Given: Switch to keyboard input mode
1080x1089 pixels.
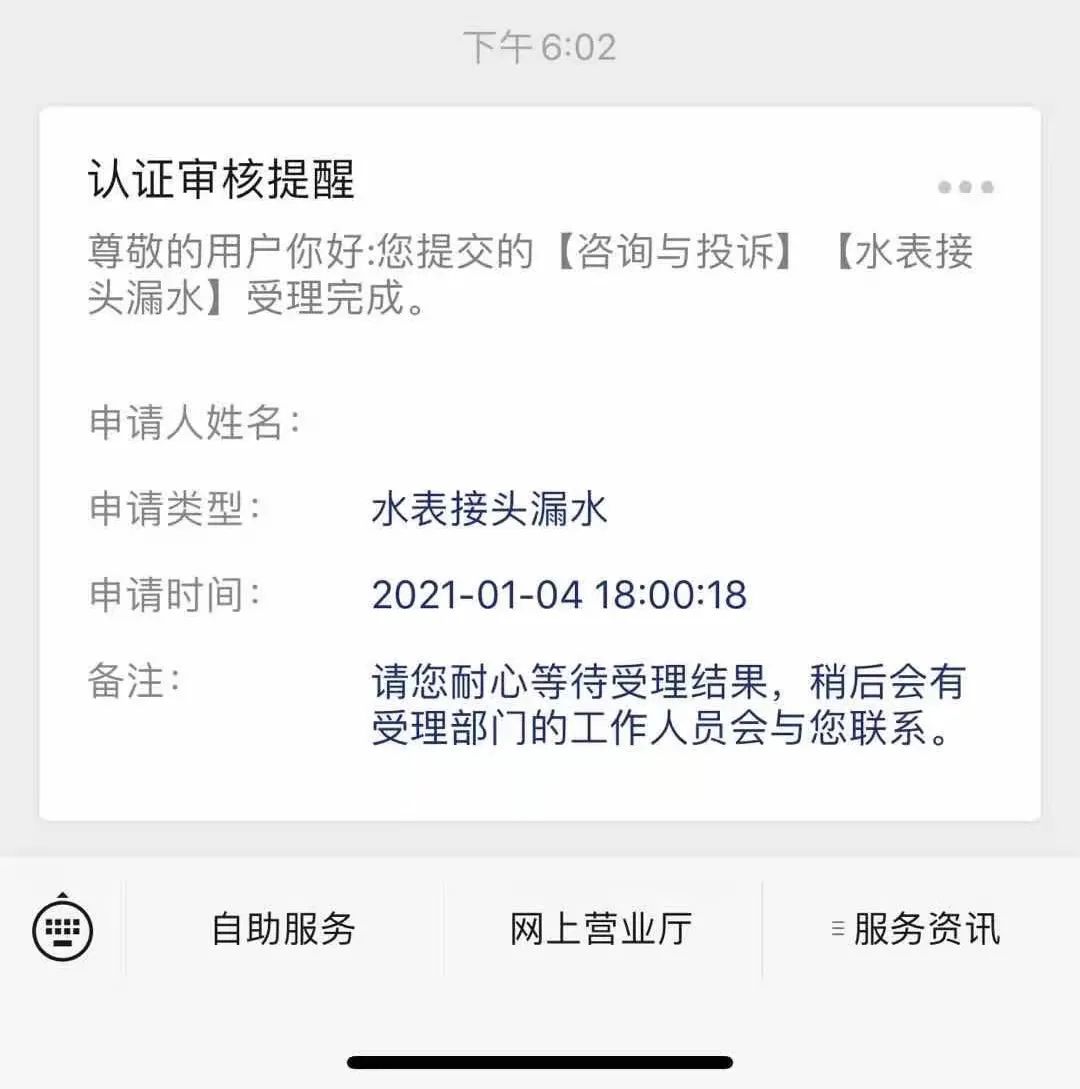Looking at the screenshot, I should [63, 930].
